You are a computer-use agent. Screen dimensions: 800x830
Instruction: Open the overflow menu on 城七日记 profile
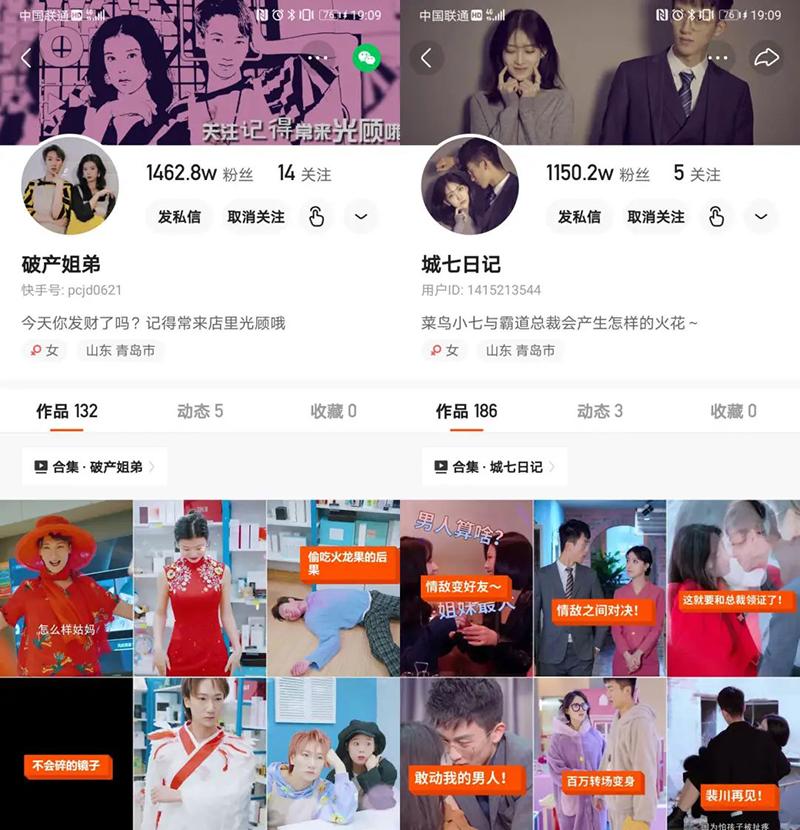click(x=718, y=58)
